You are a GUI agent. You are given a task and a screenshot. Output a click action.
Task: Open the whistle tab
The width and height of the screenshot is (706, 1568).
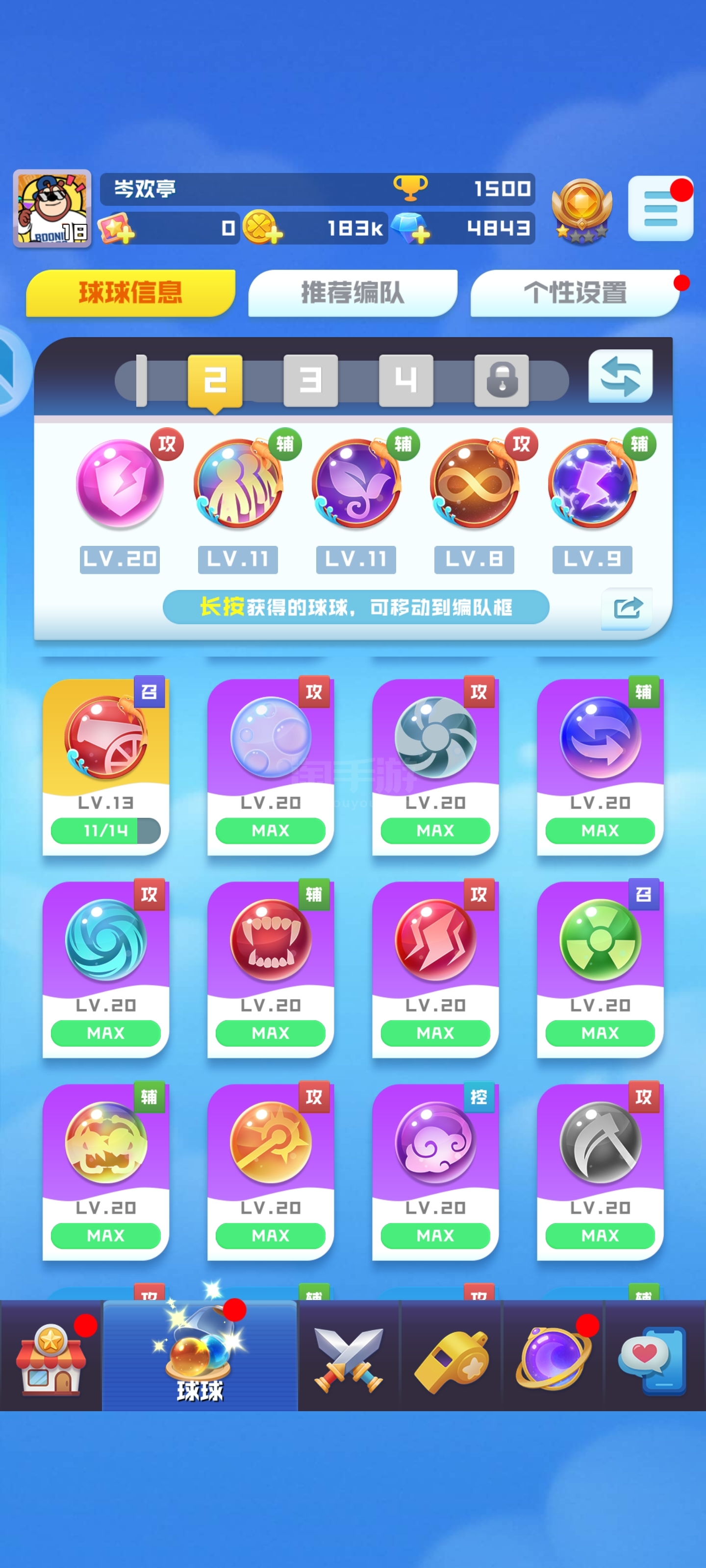point(451,1356)
